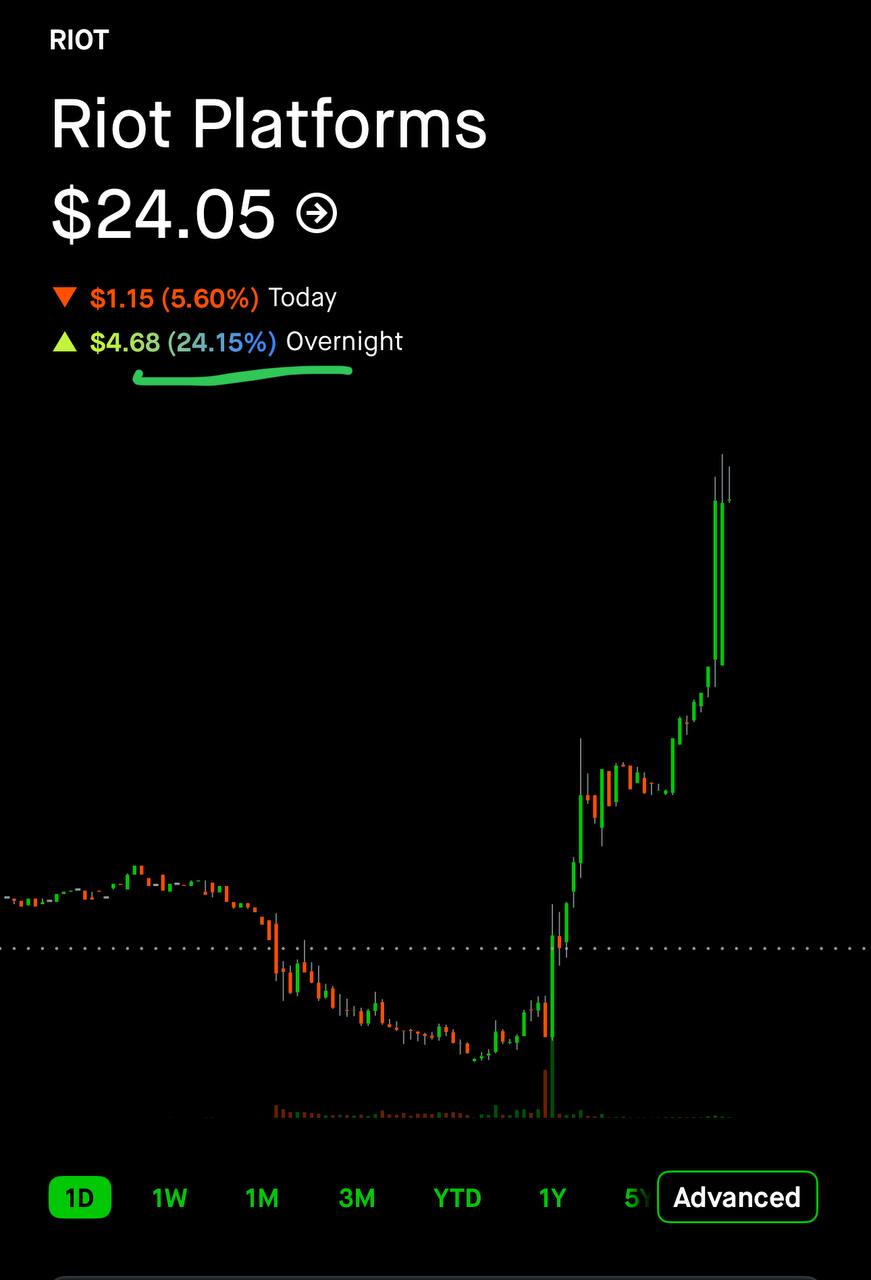This screenshot has width=871, height=1280.
Task: Open the Advanced chart view
Action: pyautogui.click(x=737, y=1197)
